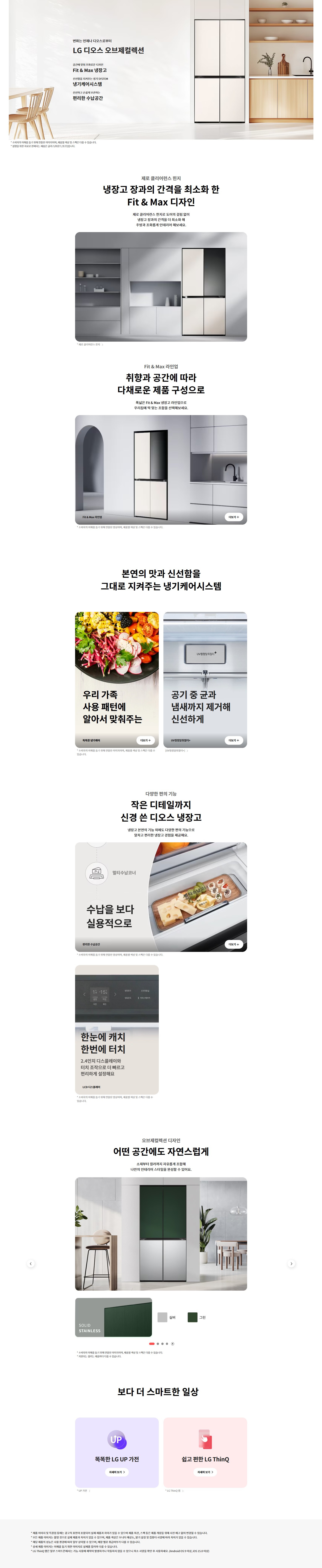Open the UP 가전 footnote link

tap(84, 1491)
